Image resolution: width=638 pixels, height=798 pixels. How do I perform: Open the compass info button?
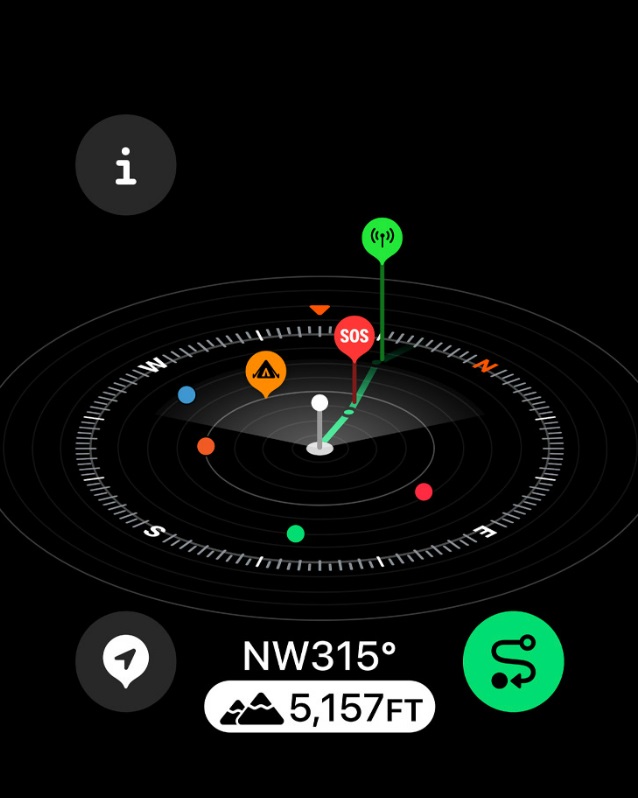[x=126, y=165]
